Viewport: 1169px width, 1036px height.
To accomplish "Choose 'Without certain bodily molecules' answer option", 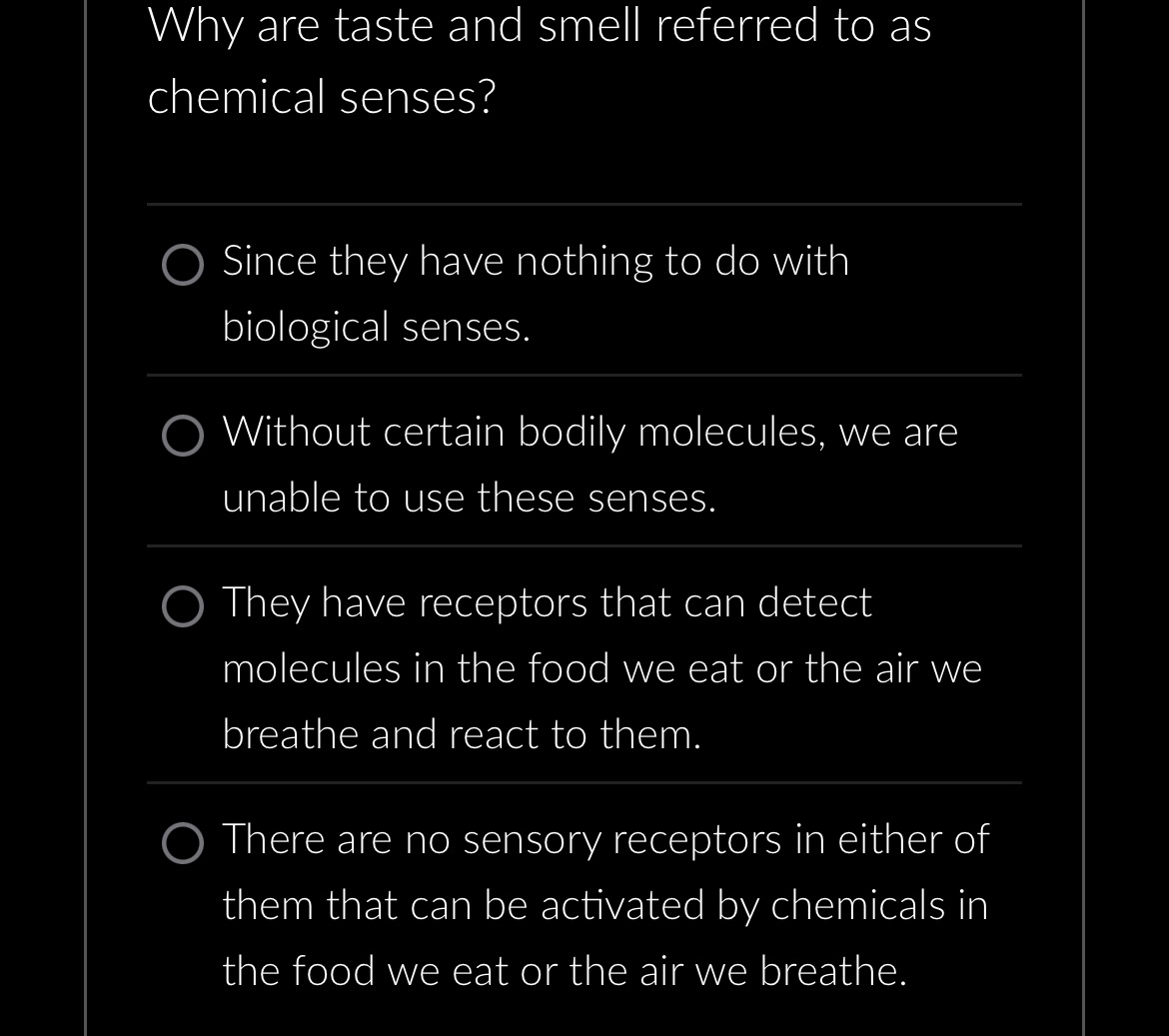I will pos(183,437).
